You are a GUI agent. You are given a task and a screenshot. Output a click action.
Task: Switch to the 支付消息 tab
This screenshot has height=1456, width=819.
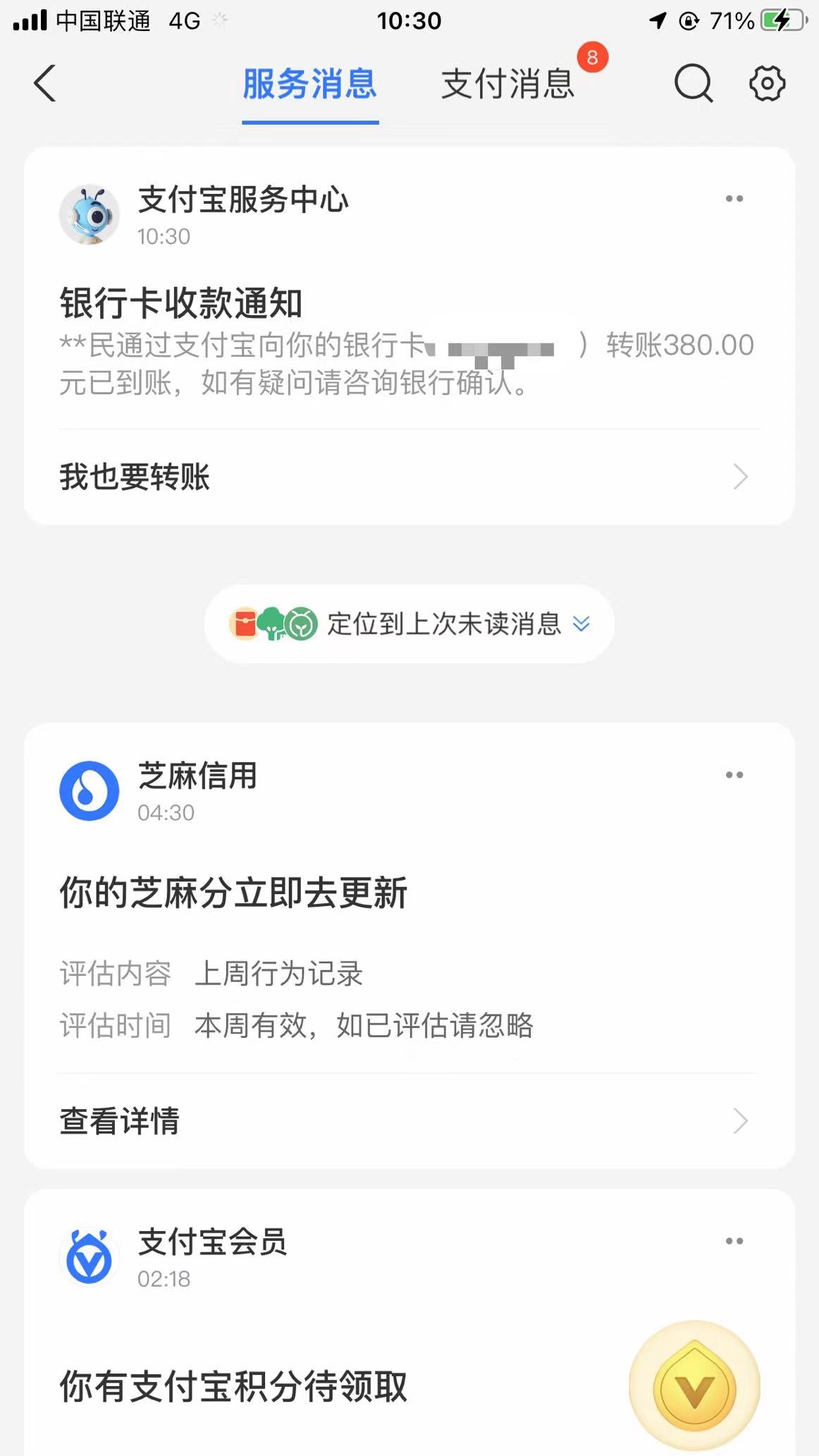coord(507,84)
